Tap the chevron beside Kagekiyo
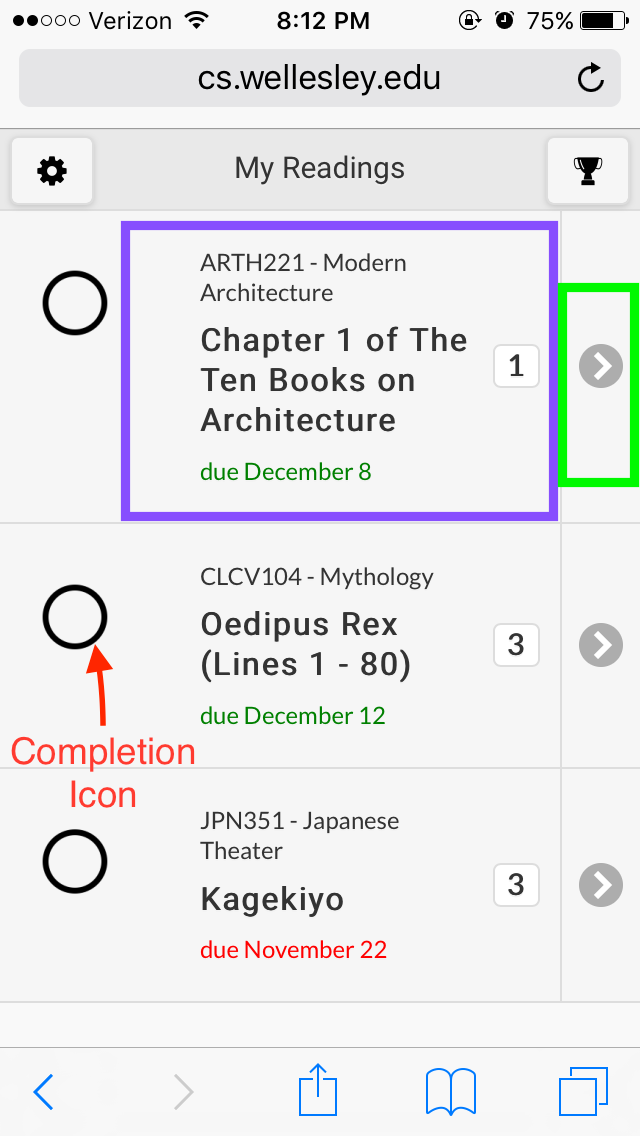The image size is (640, 1136). 601,885
